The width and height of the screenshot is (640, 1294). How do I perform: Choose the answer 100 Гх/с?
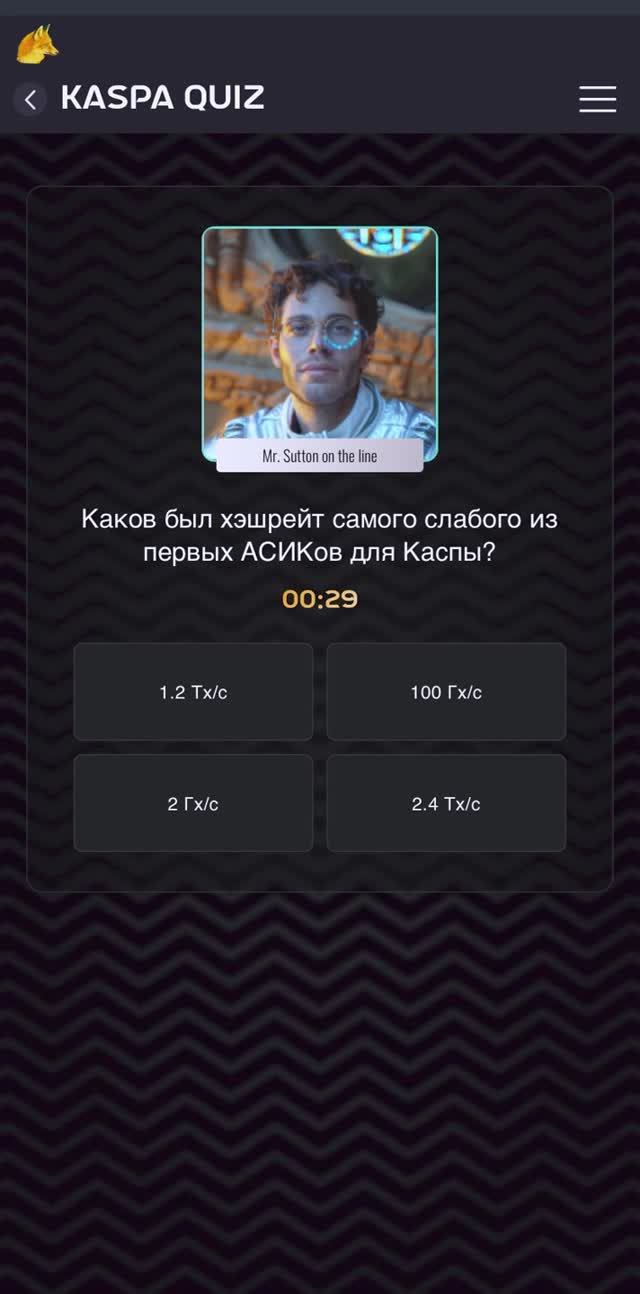coord(446,692)
